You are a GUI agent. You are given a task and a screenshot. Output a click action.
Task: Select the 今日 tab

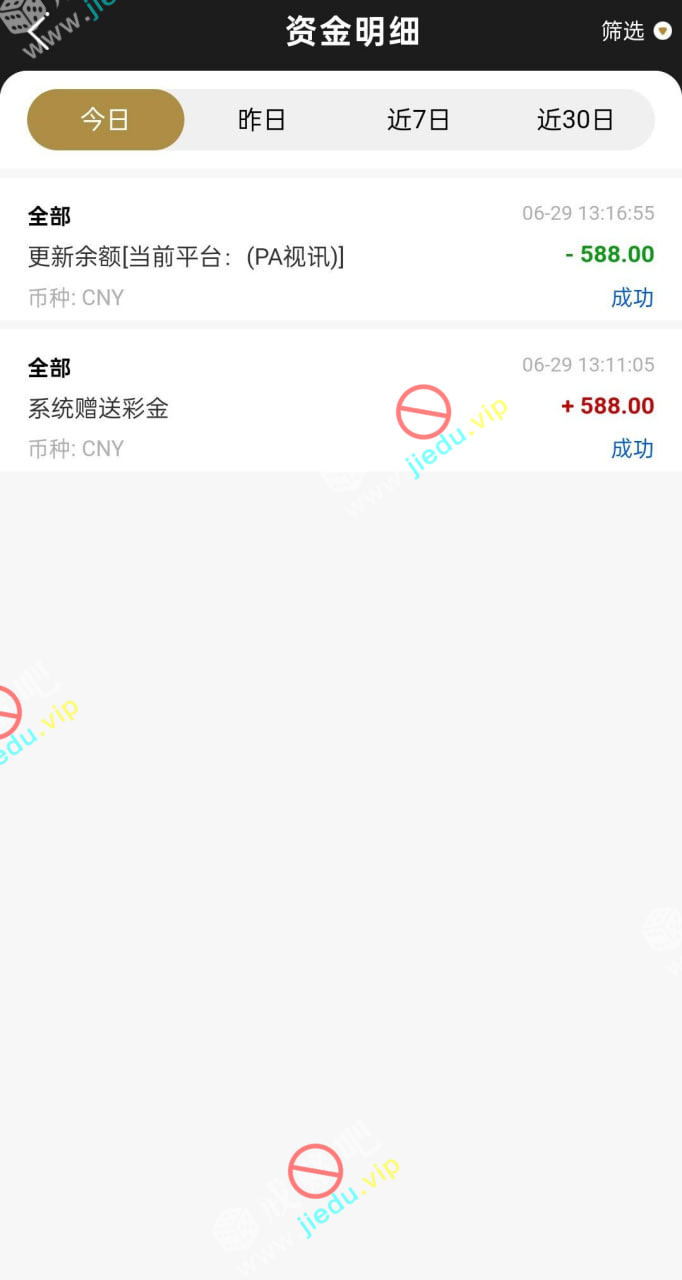coord(106,120)
